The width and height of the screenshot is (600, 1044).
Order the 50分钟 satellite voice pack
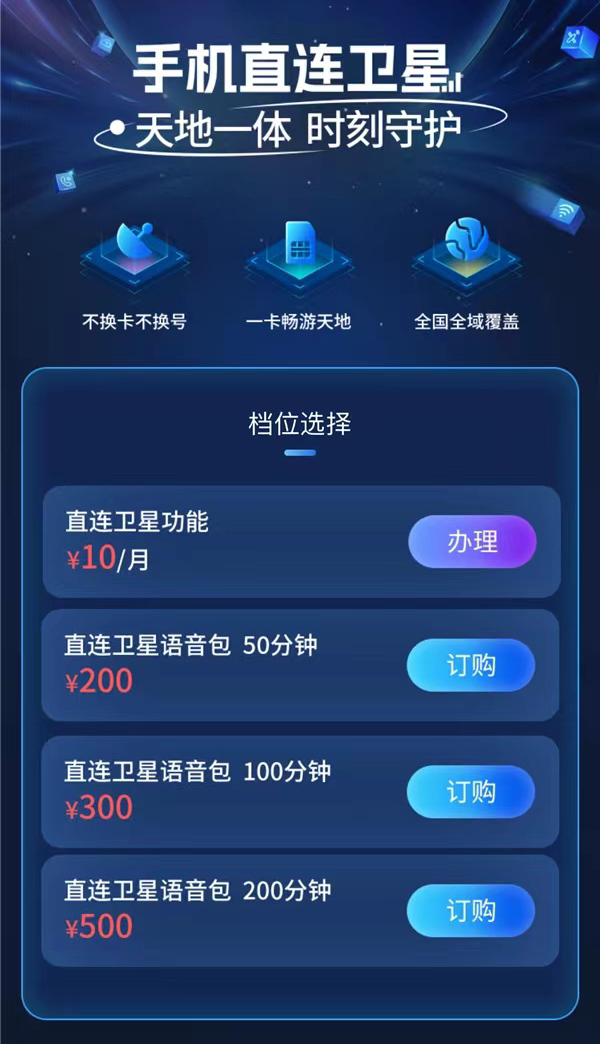(x=471, y=665)
